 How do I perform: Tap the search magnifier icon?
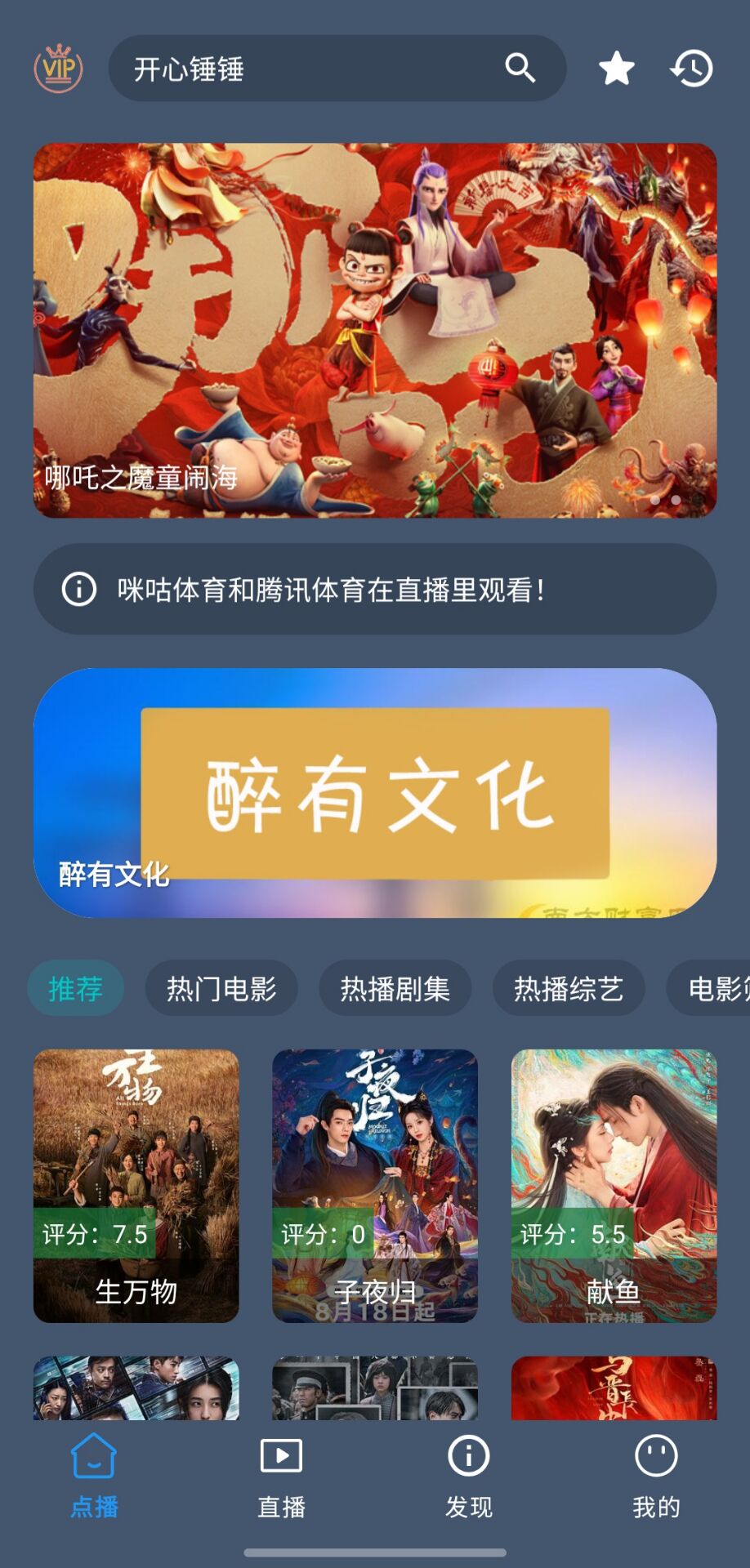tap(520, 69)
